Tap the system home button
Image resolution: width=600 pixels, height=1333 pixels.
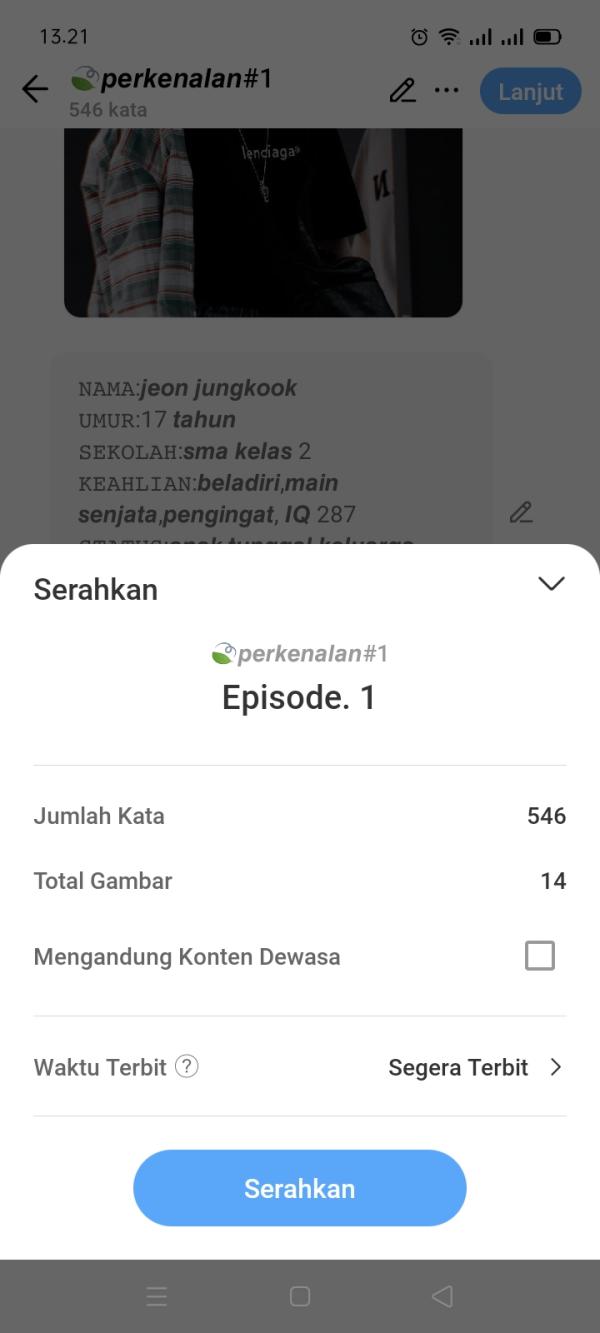[300, 1296]
